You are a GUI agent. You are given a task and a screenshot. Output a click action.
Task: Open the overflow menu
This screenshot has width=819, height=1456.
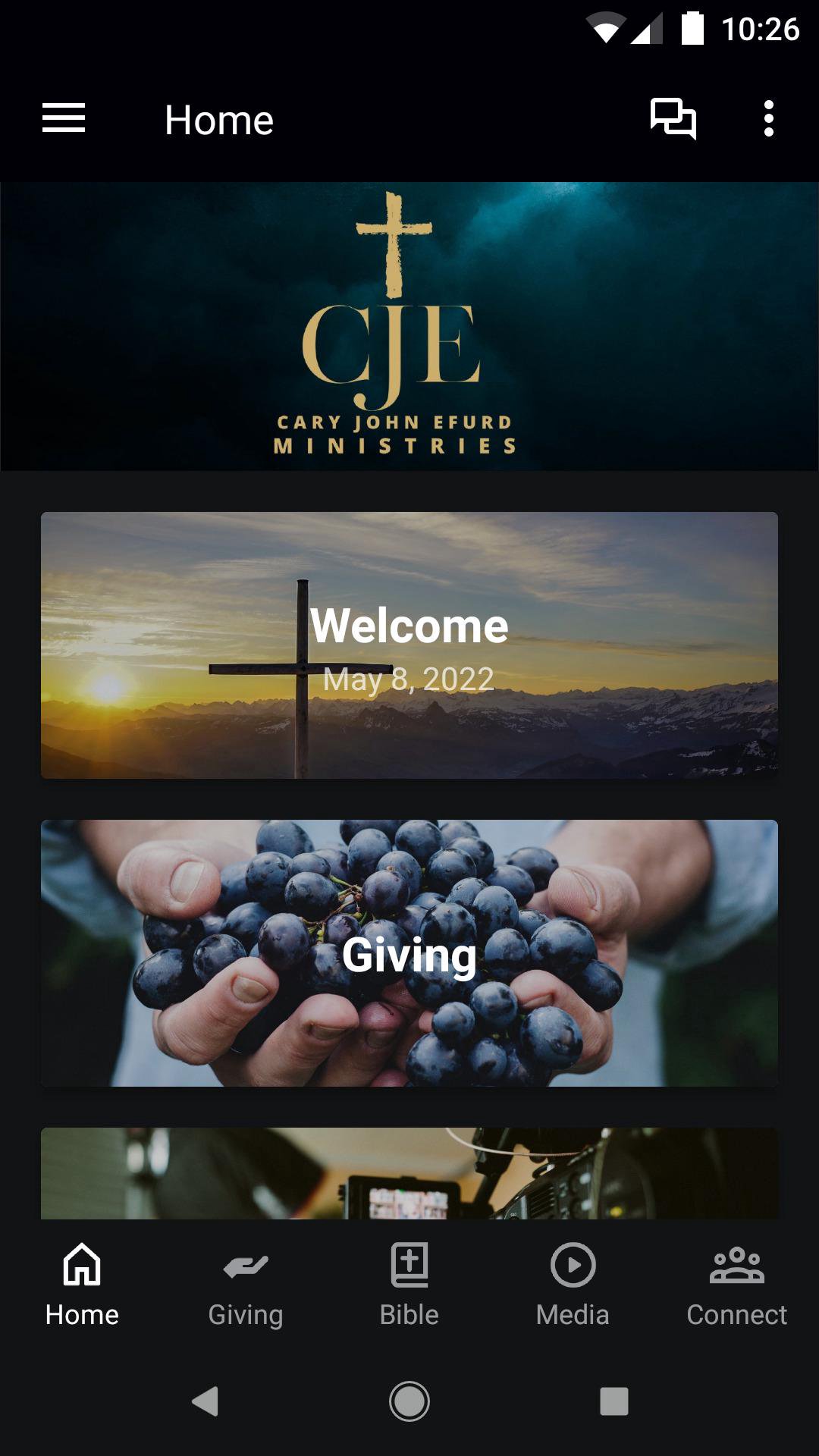pyautogui.click(x=768, y=119)
